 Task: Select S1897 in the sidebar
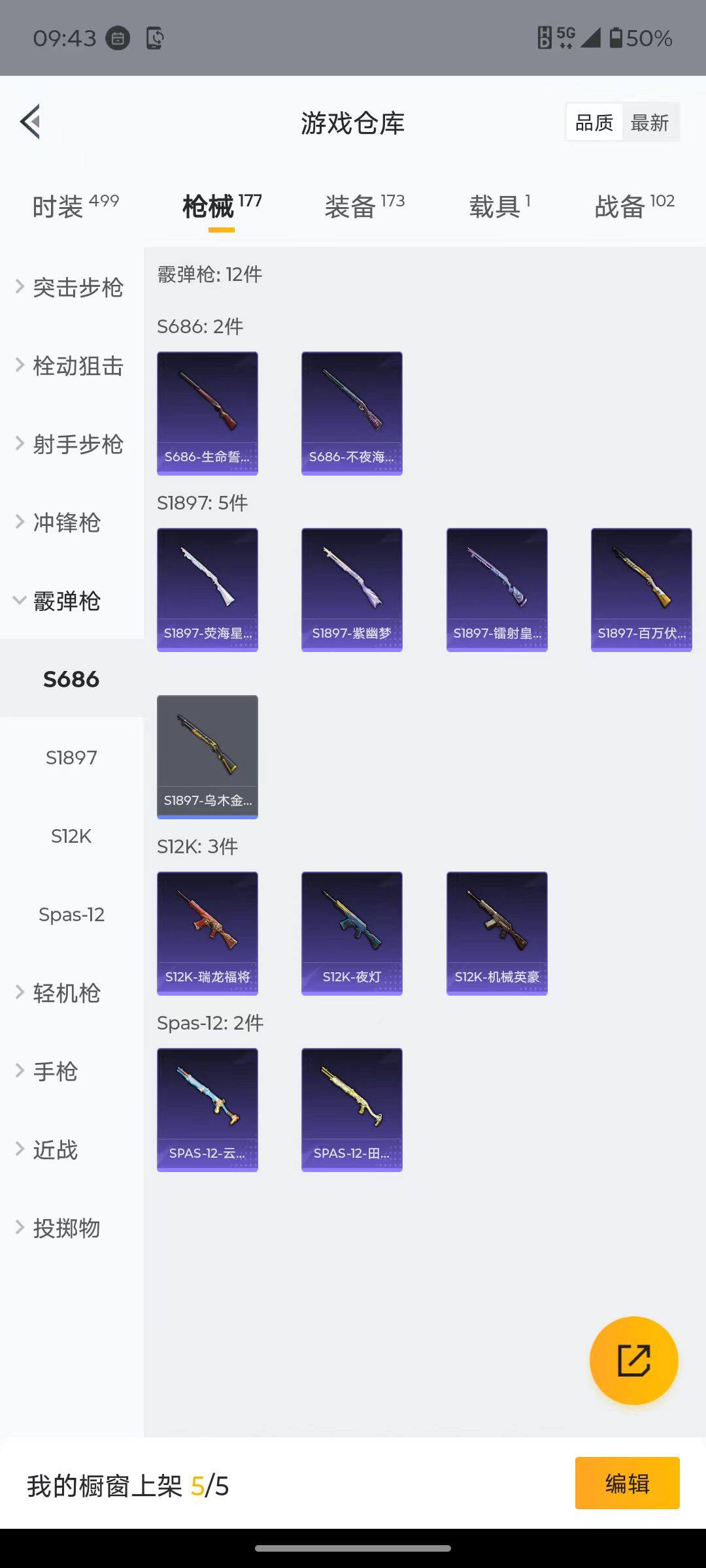click(72, 758)
